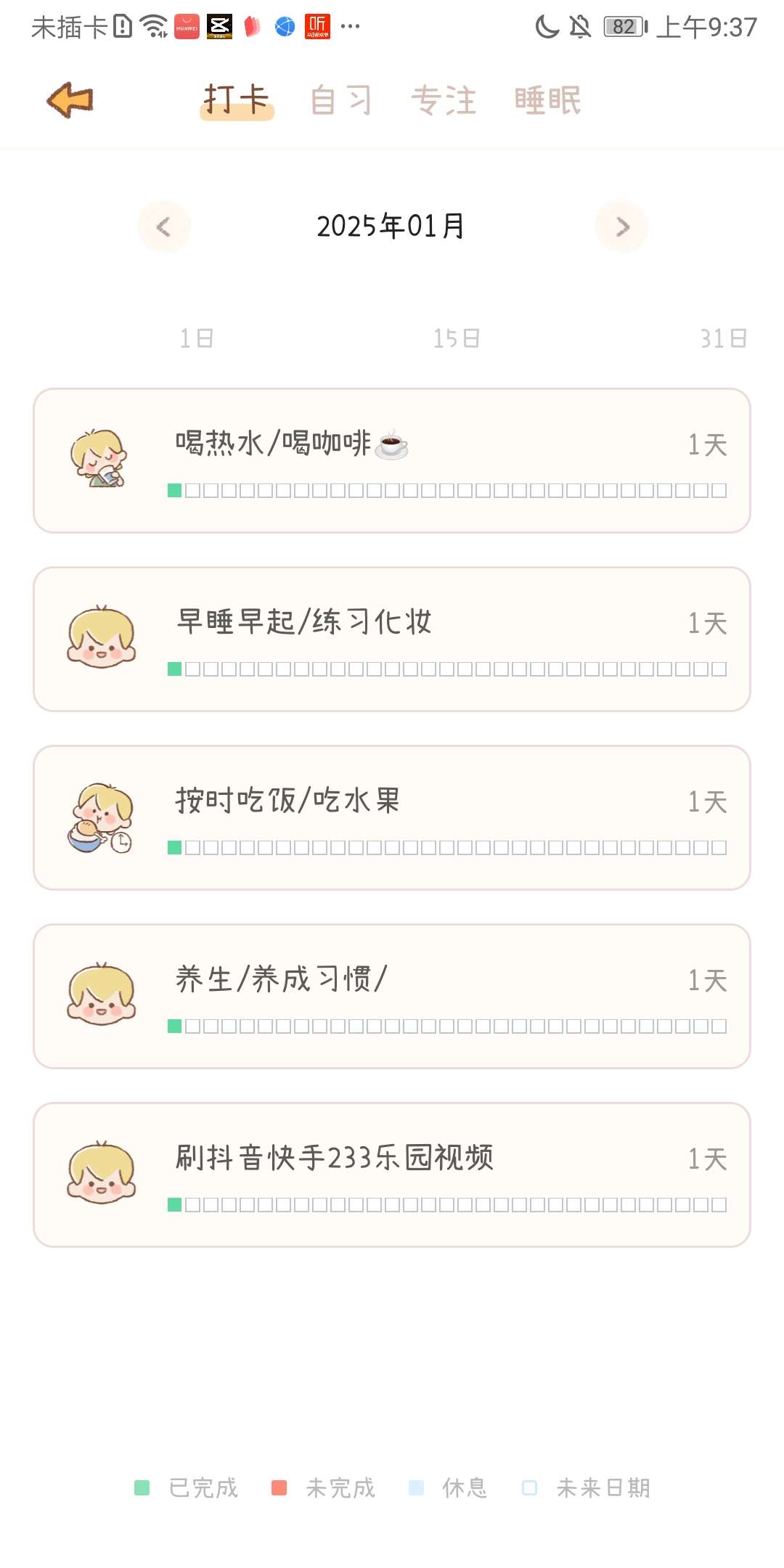Image resolution: width=784 pixels, height=1568 pixels.
Task: Switch to the 专注 tab
Action: [444, 100]
